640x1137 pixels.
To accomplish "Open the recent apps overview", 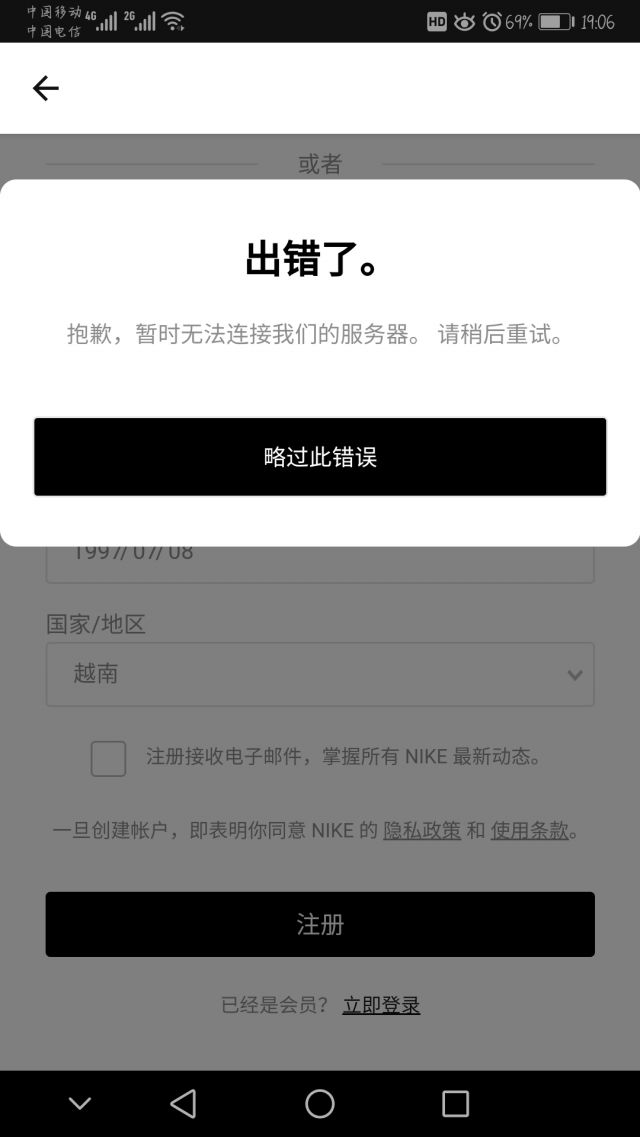I will [x=455, y=1103].
